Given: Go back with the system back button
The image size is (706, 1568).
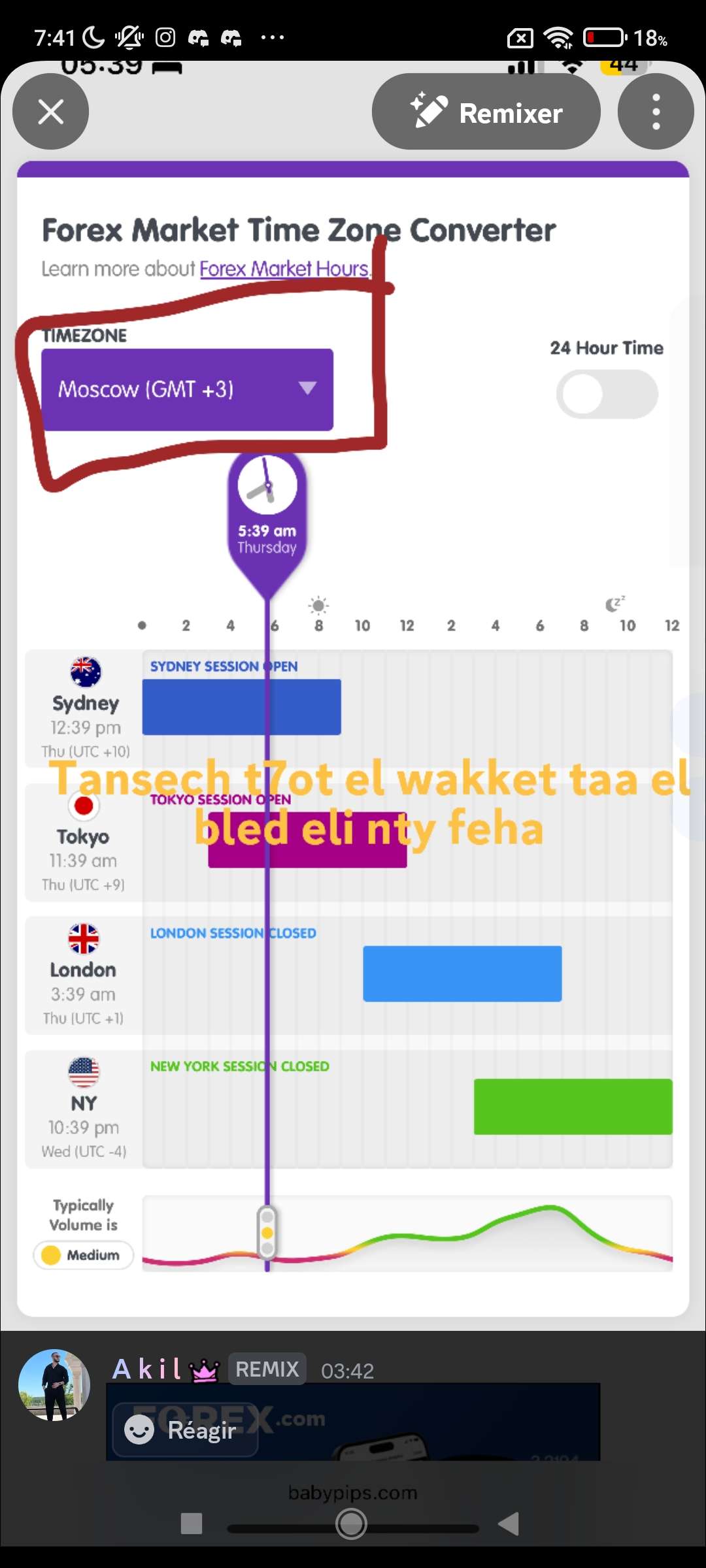Looking at the screenshot, I should pos(509,1524).
